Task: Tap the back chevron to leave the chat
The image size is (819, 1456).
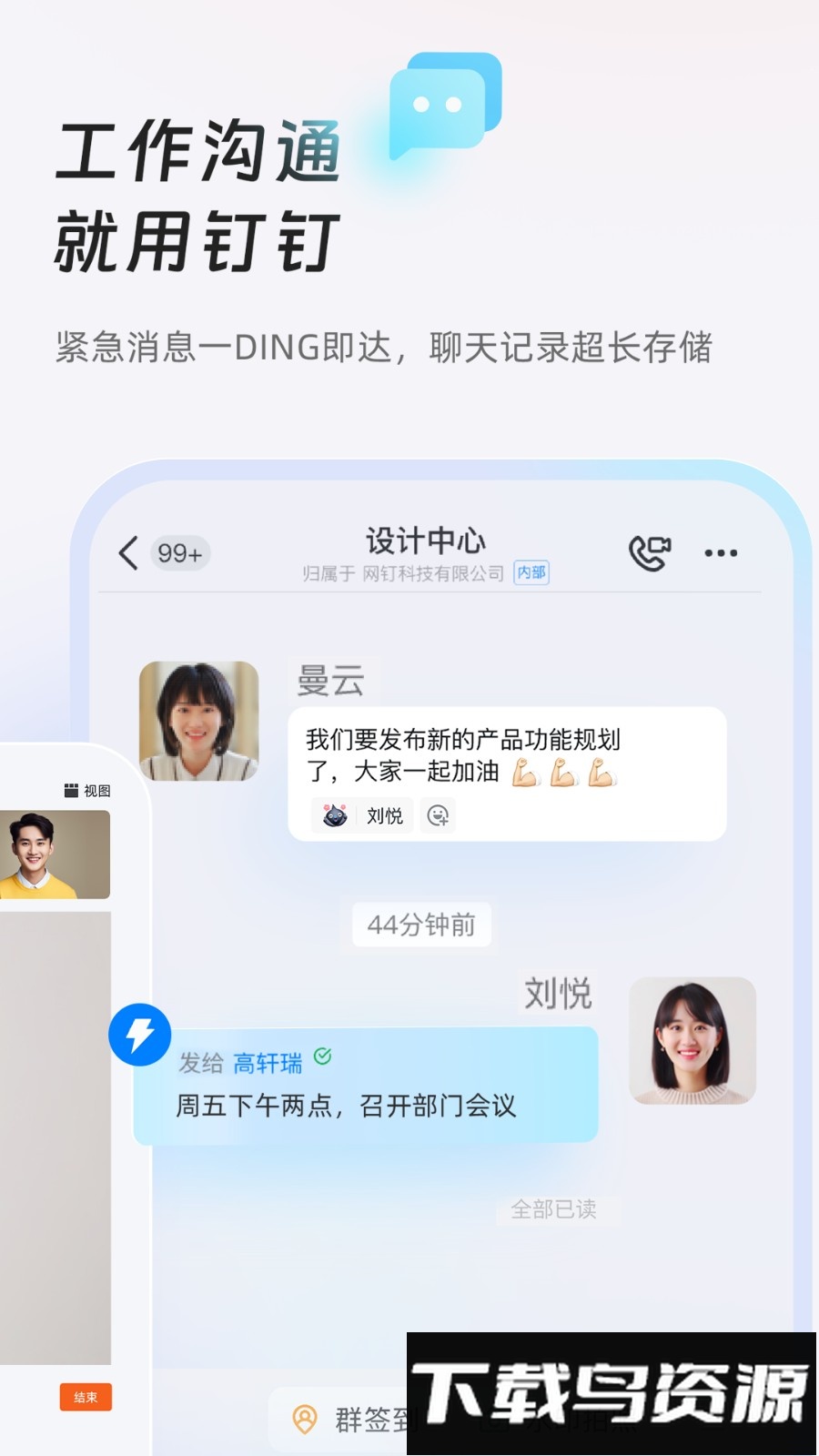Action: (127, 553)
